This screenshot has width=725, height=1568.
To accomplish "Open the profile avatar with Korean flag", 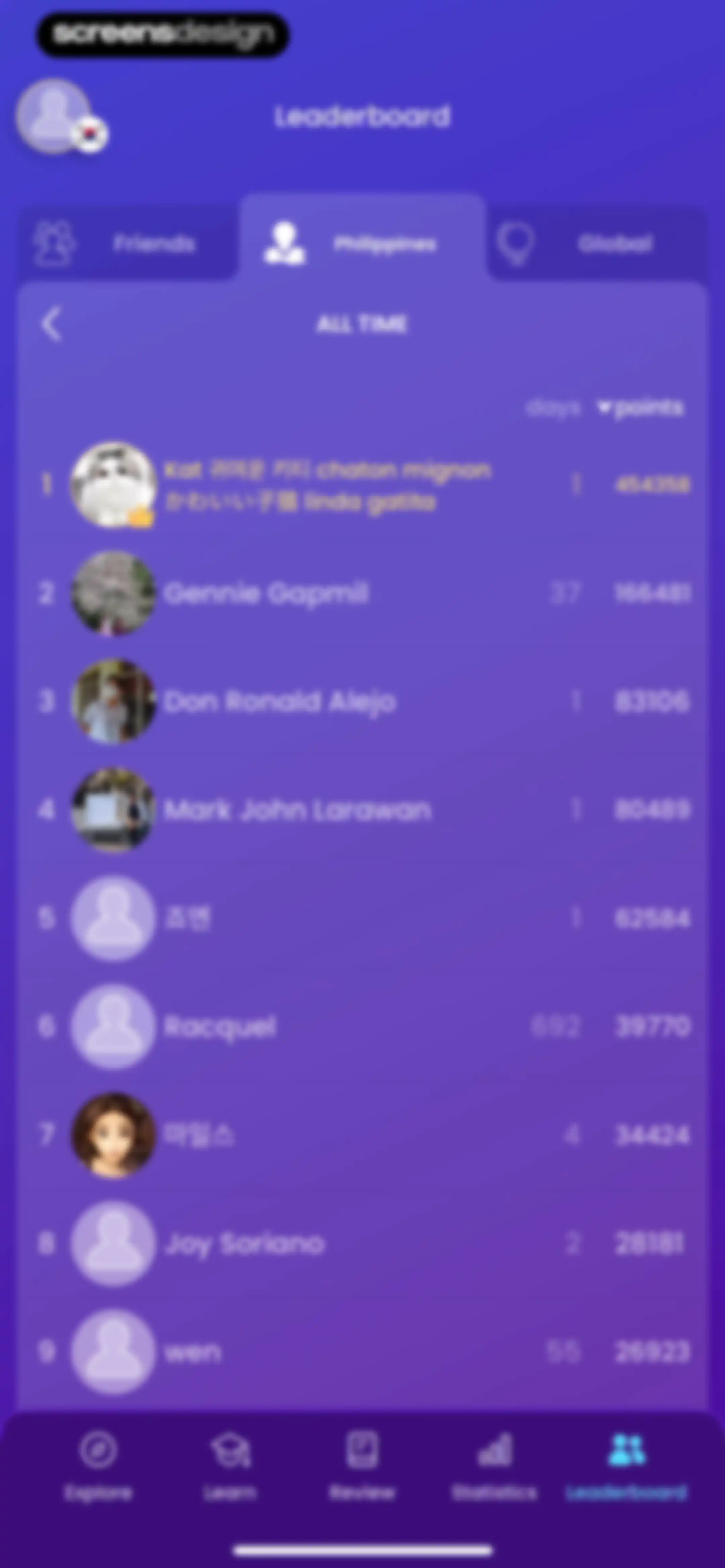I will [61, 116].
